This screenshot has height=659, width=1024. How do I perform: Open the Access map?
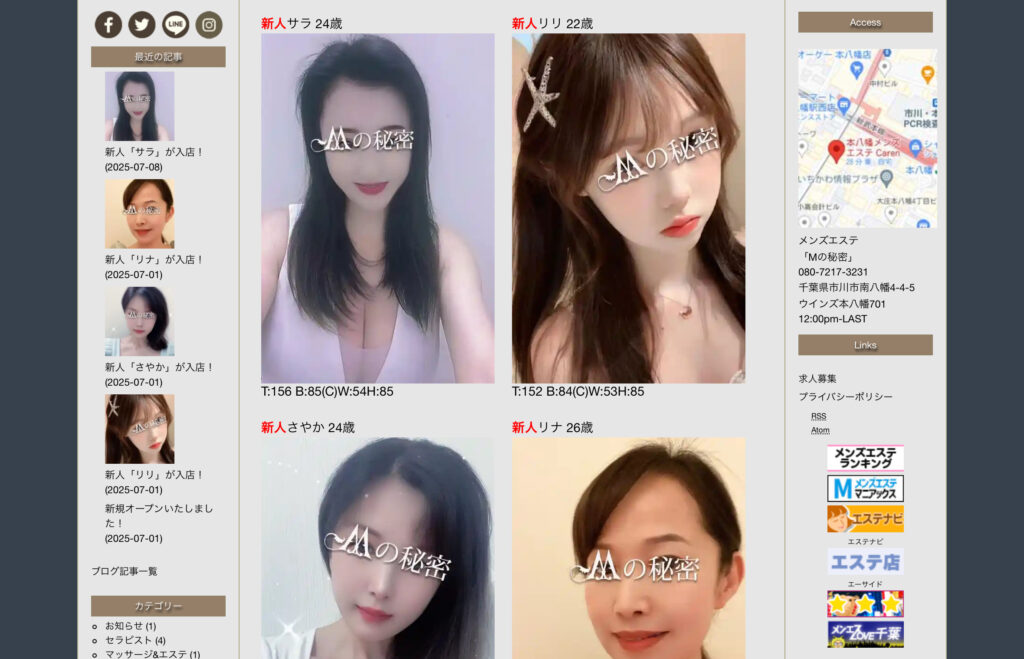[866, 138]
